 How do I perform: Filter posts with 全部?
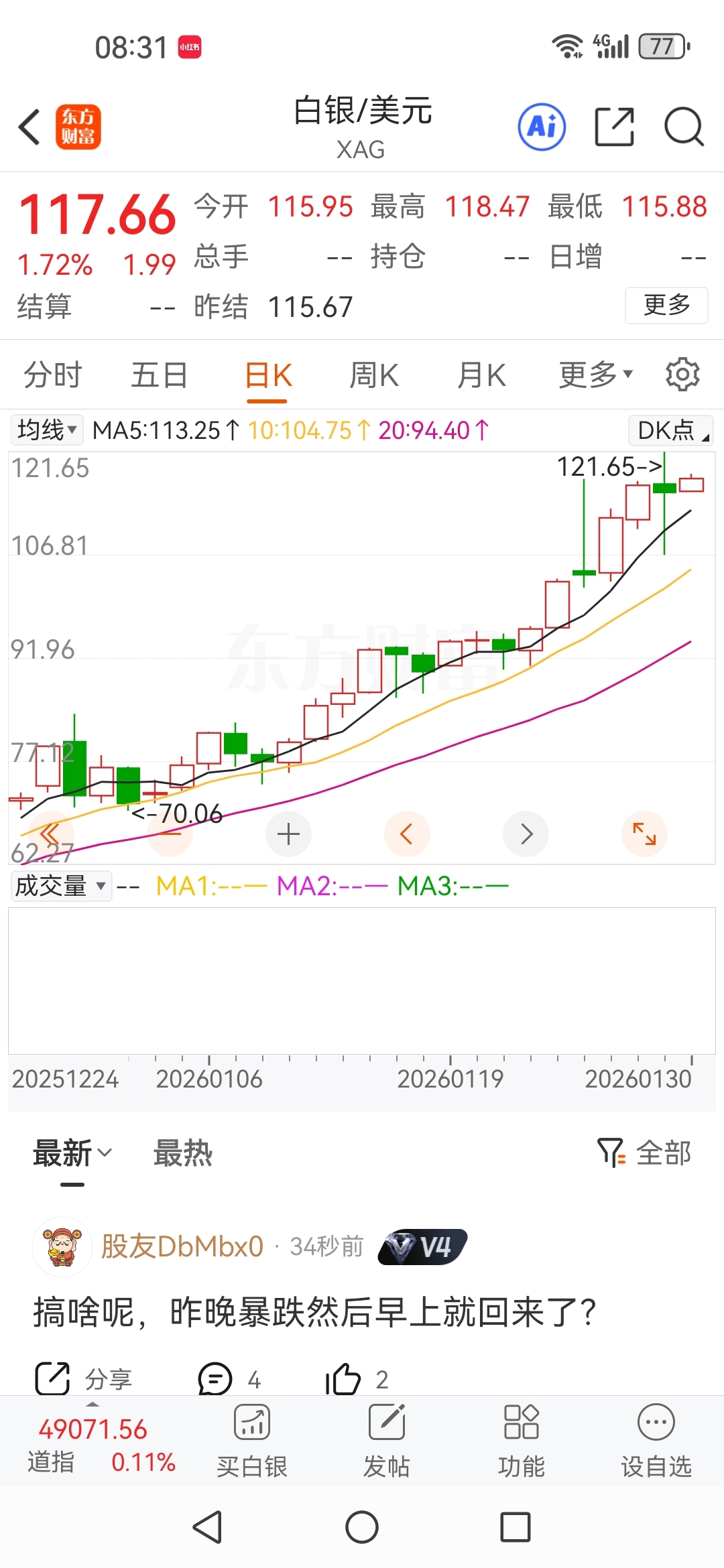click(645, 1153)
